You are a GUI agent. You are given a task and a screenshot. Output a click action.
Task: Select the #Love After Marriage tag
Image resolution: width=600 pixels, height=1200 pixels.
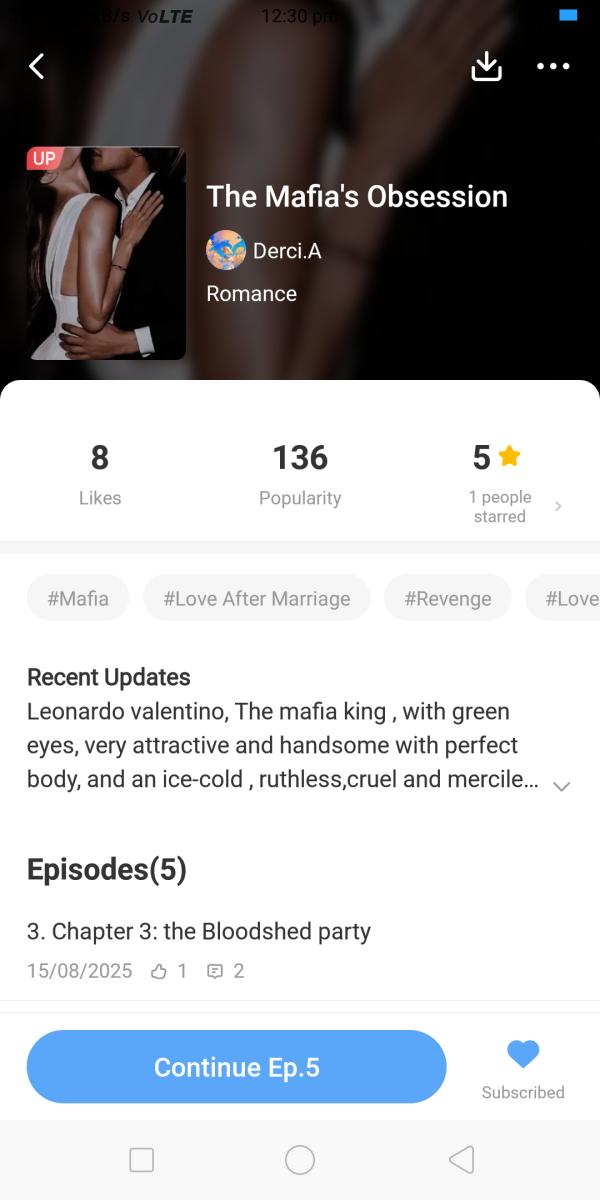(257, 598)
